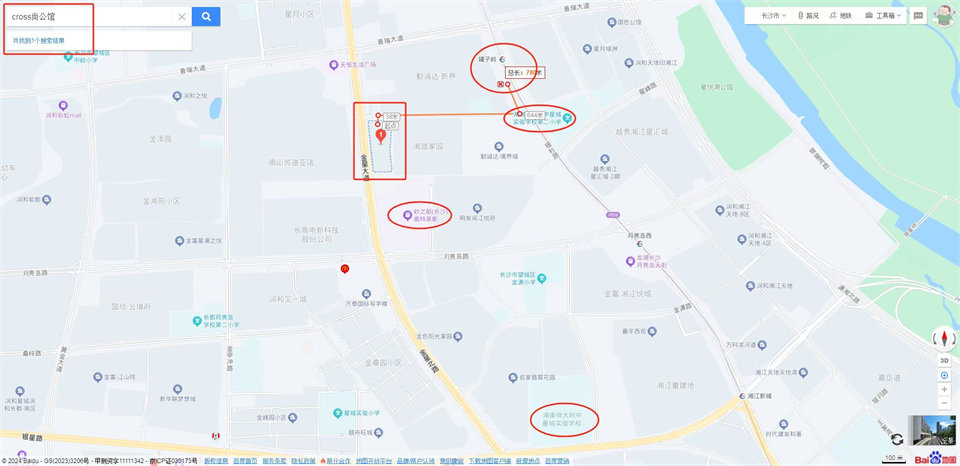Locate my current position on map
The image size is (960, 466).
(x=944, y=375)
